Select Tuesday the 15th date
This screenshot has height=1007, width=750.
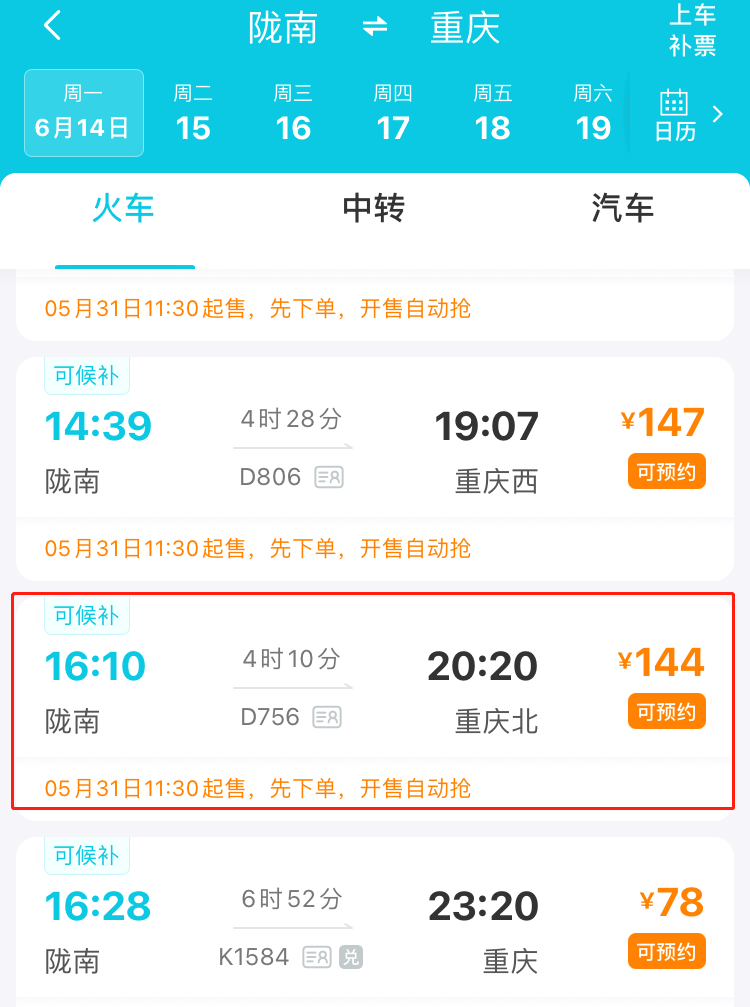tap(193, 114)
